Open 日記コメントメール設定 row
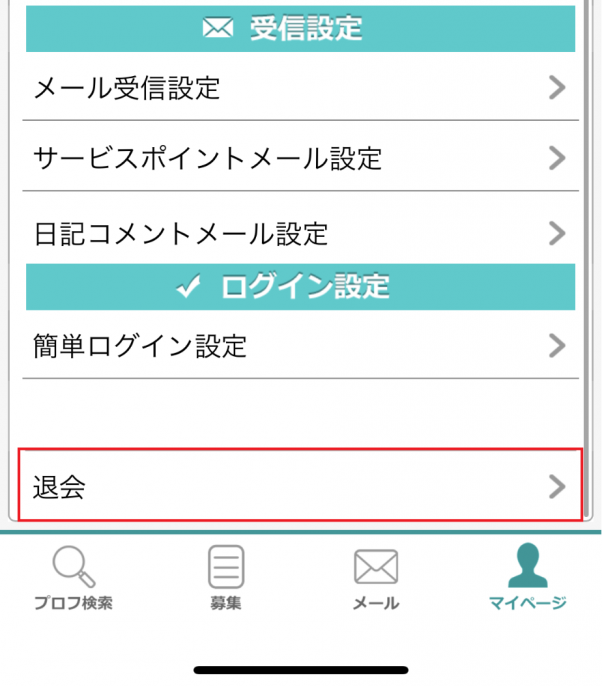The width and height of the screenshot is (602, 686). click(x=300, y=235)
